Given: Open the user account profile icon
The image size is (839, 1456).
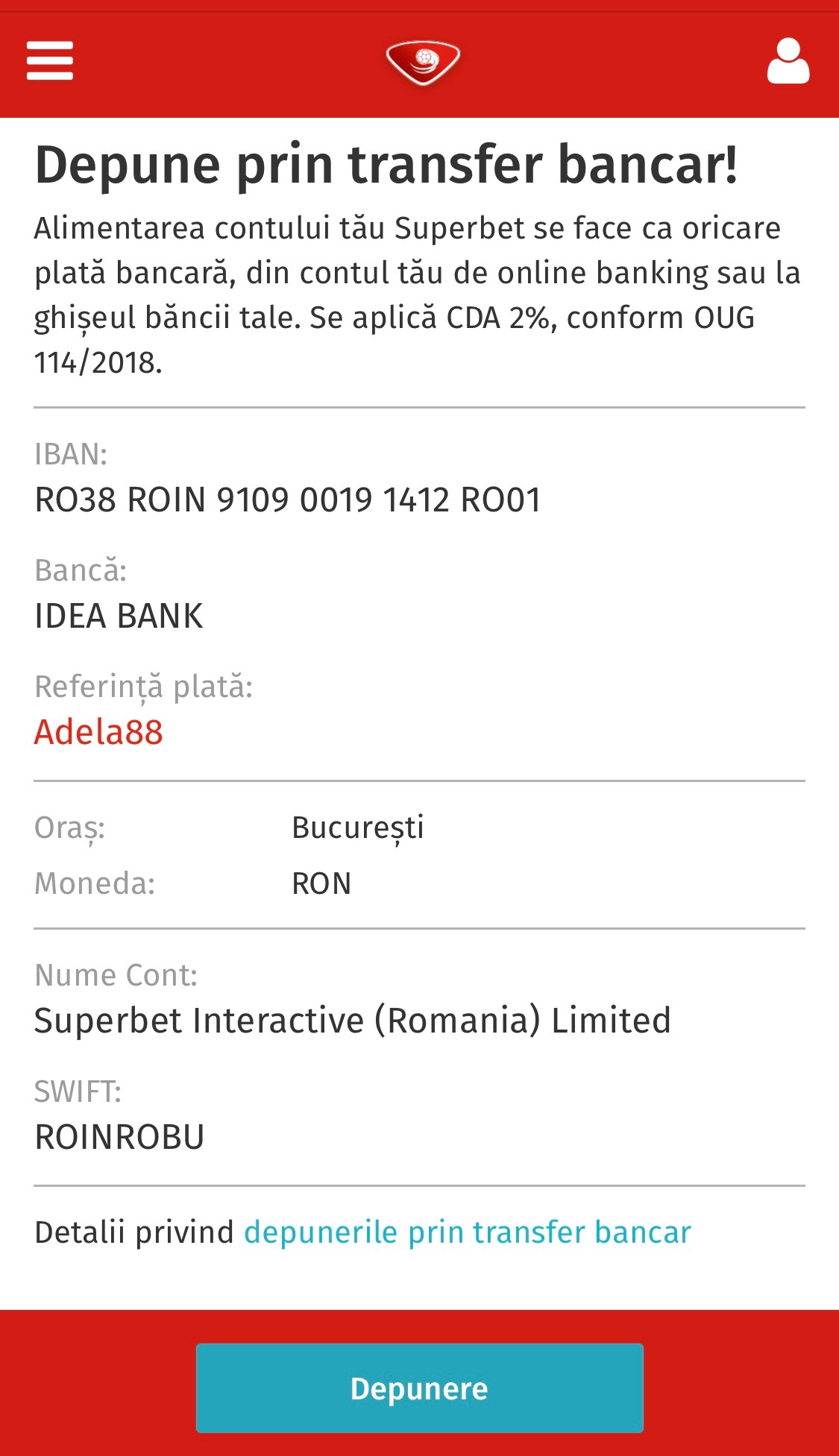Looking at the screenshot, I should point(788,61).
